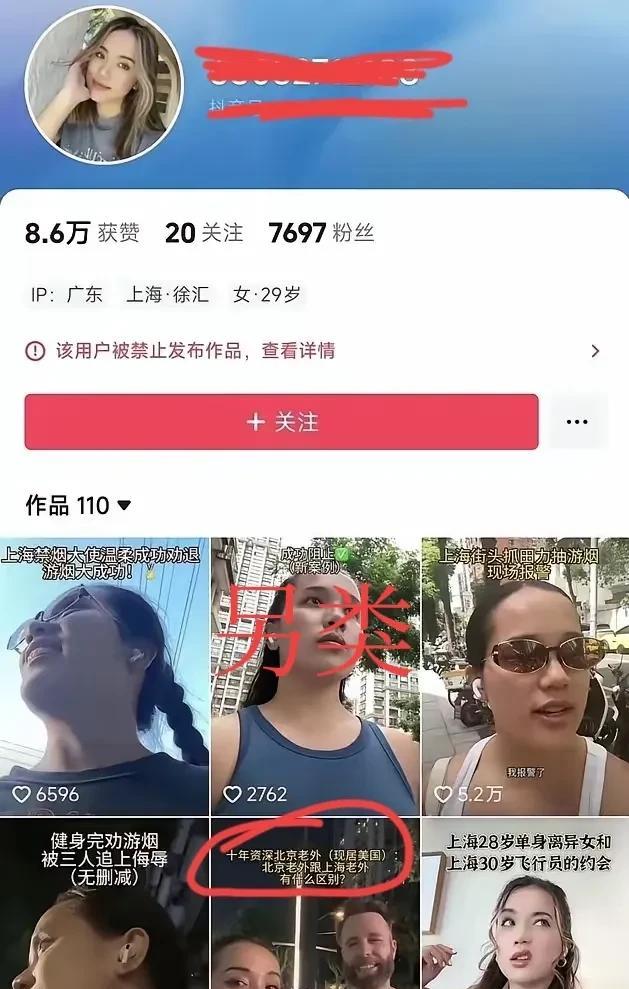Image resolution: width=629 pixels, height=989 pixels.
Task: Open the profile avatar photo
Action: [104, 85]
